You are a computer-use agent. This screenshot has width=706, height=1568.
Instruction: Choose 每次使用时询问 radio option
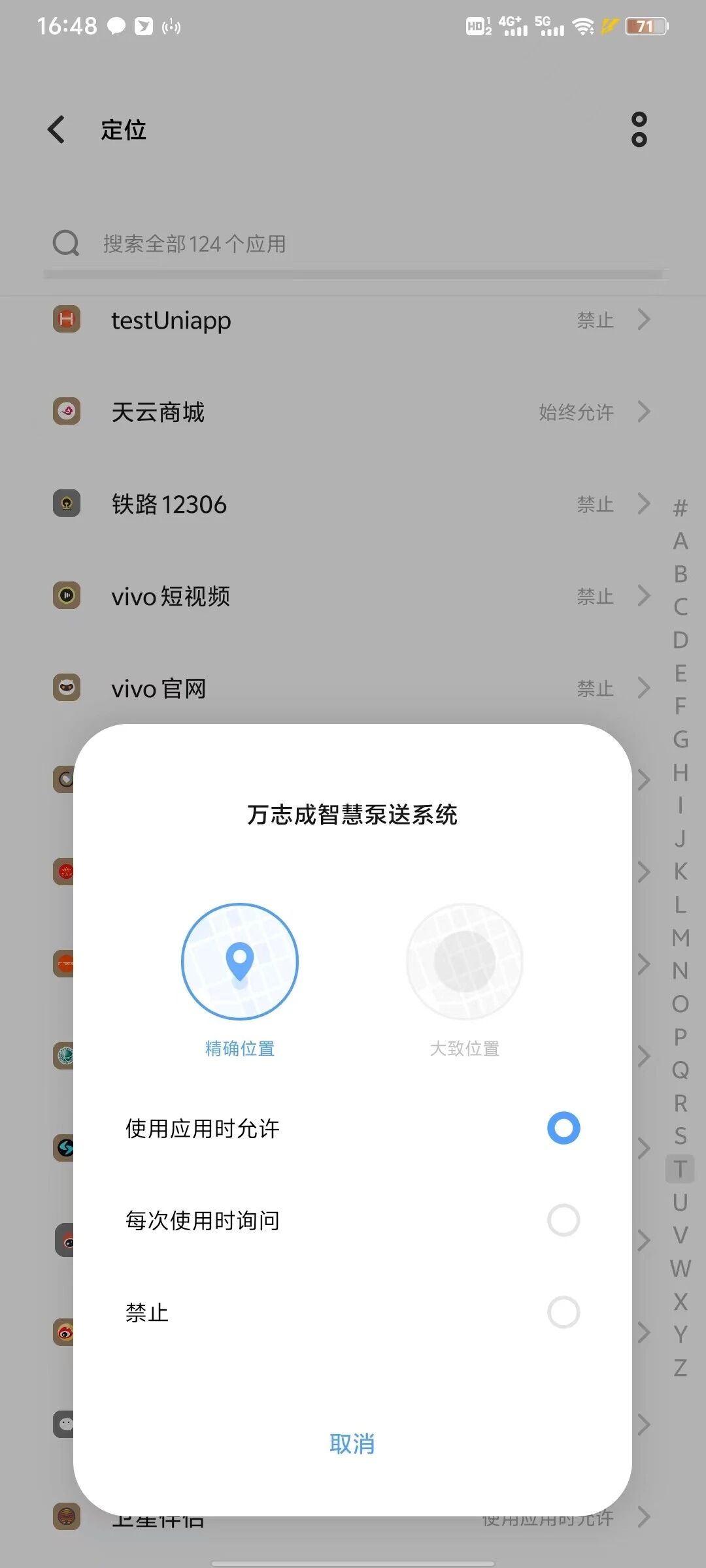(x=563, y=1220)
